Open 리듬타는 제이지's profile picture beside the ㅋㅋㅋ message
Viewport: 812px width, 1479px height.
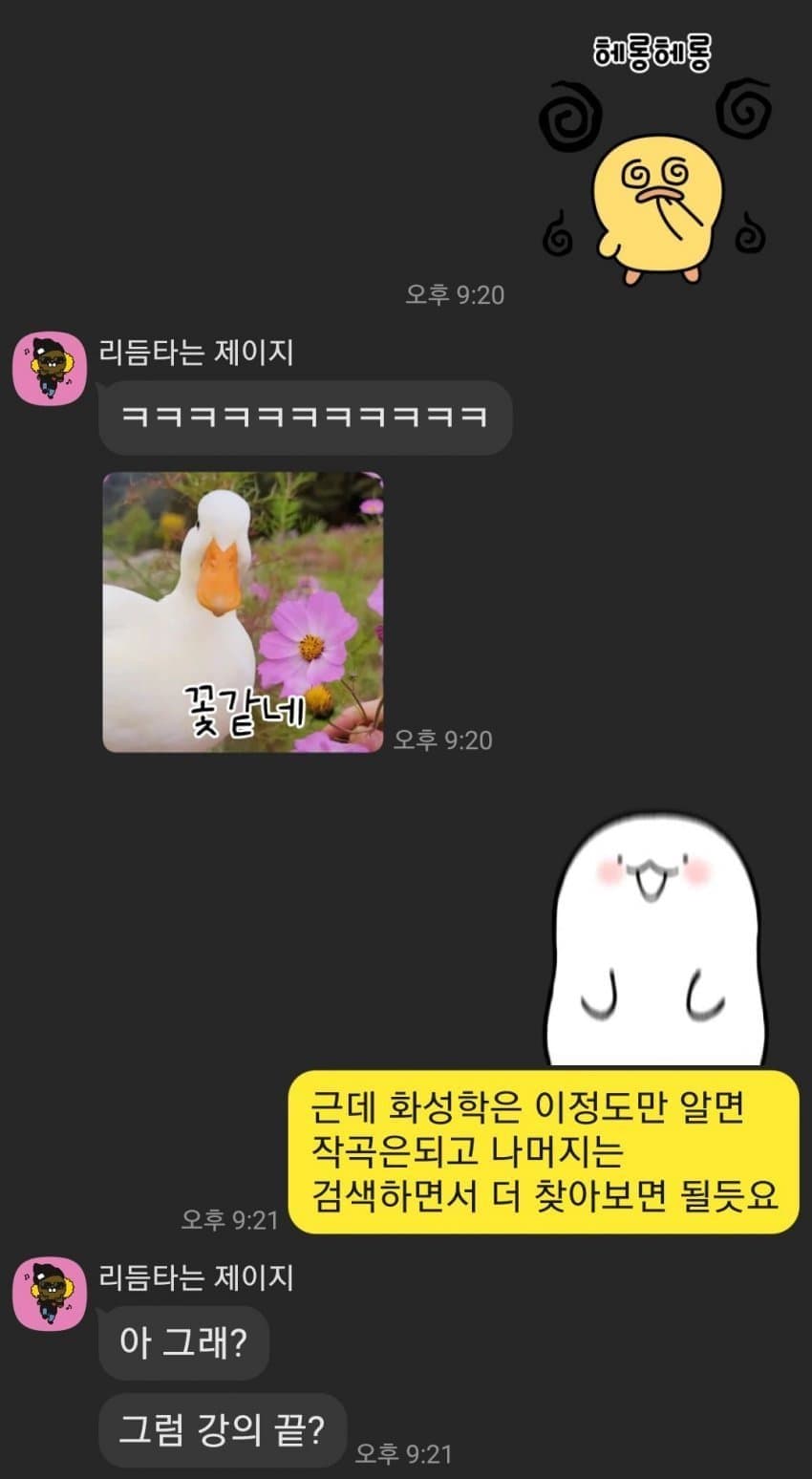pyautogui.click(x=50, y=369)
